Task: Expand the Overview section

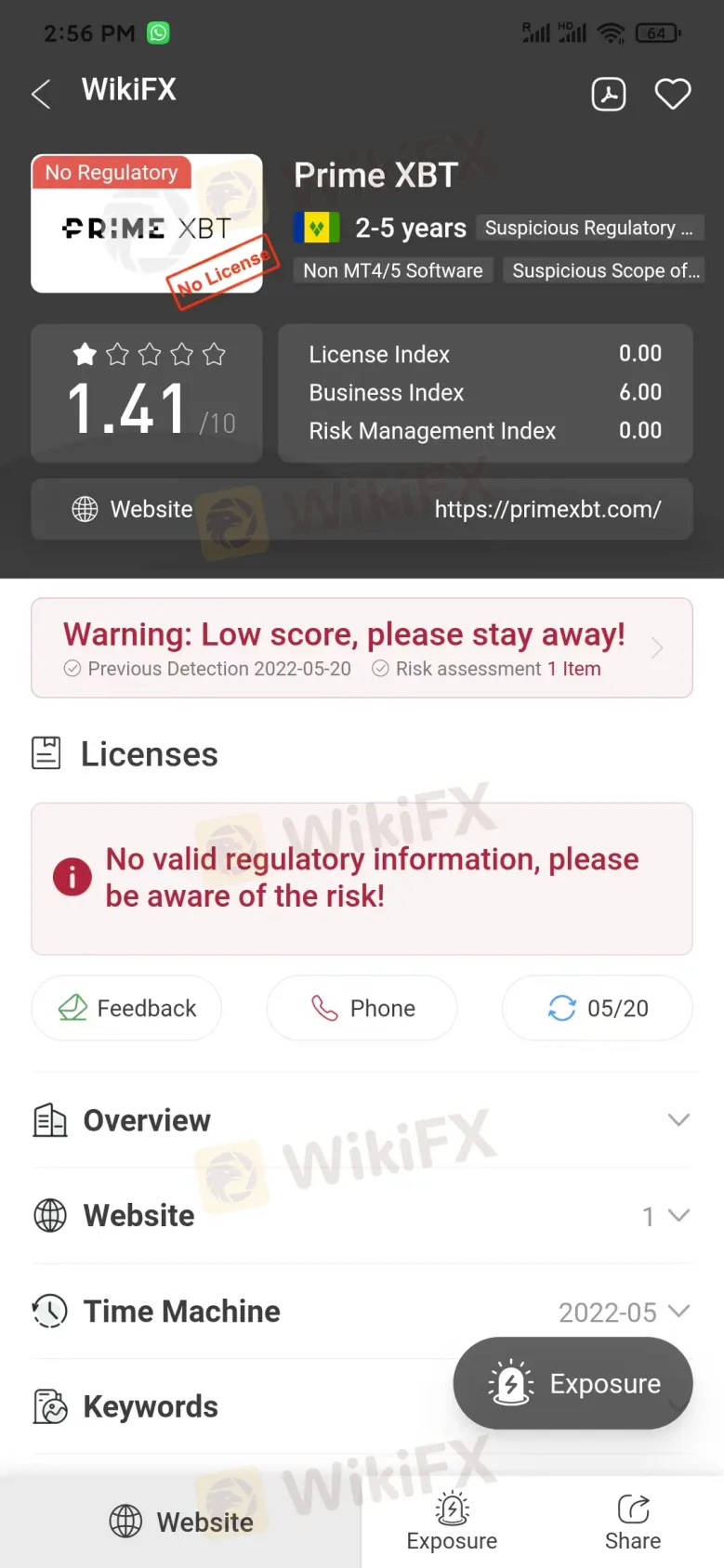Action: pyautogui.click(x=362, y=1120)
